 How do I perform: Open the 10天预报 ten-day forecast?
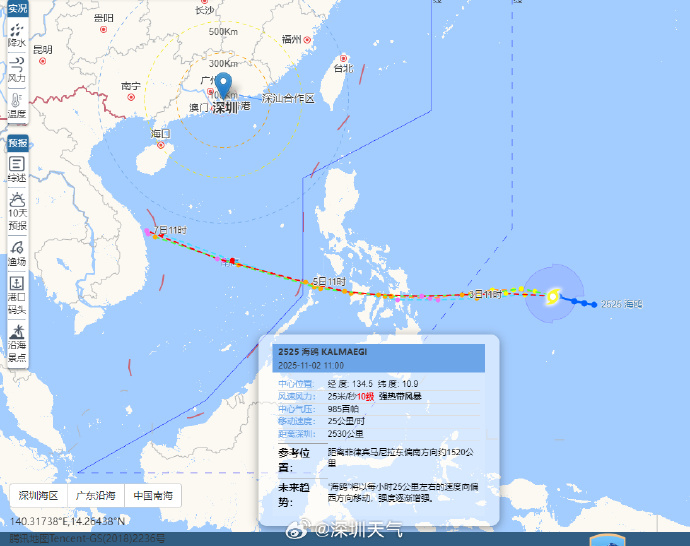click(x=17, y=211)
